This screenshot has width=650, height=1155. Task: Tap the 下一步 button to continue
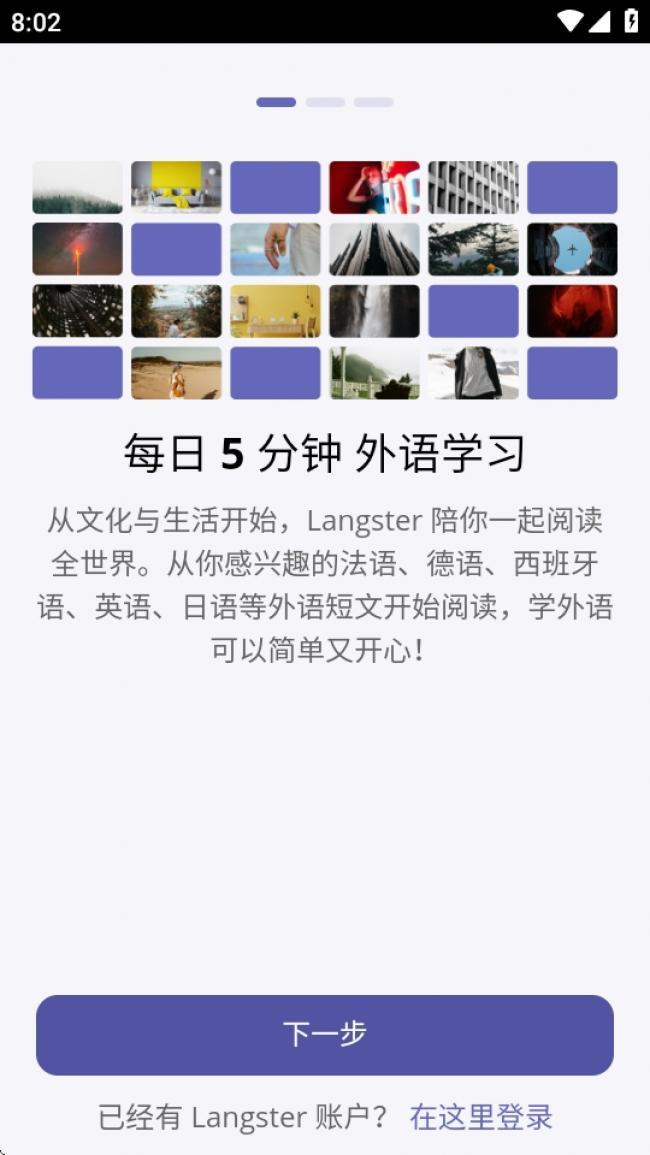pos(325,1035)
